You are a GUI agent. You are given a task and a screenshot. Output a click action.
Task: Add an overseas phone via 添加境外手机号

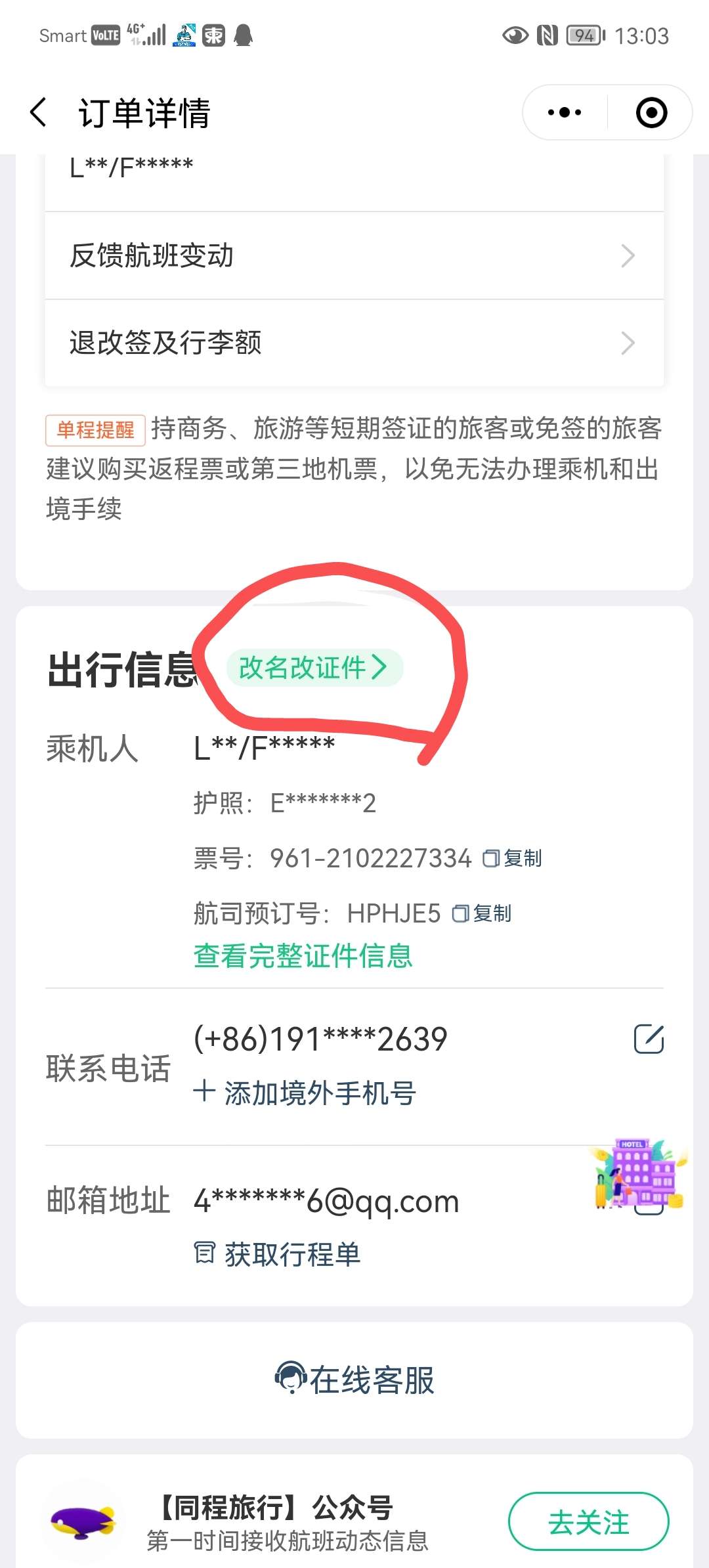305,1093
